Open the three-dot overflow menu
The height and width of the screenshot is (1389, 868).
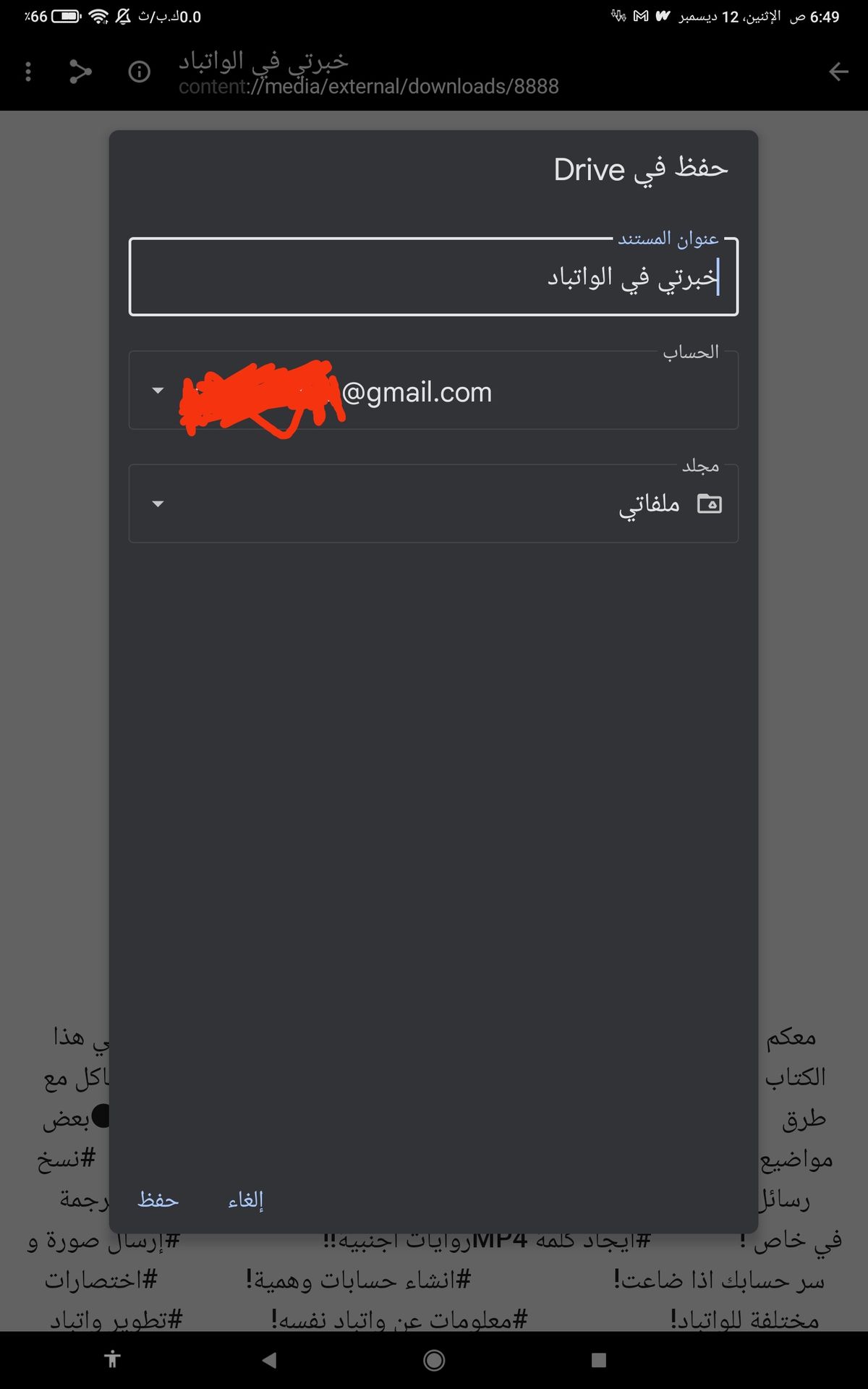pyautogui.click(x=28, y=72)
